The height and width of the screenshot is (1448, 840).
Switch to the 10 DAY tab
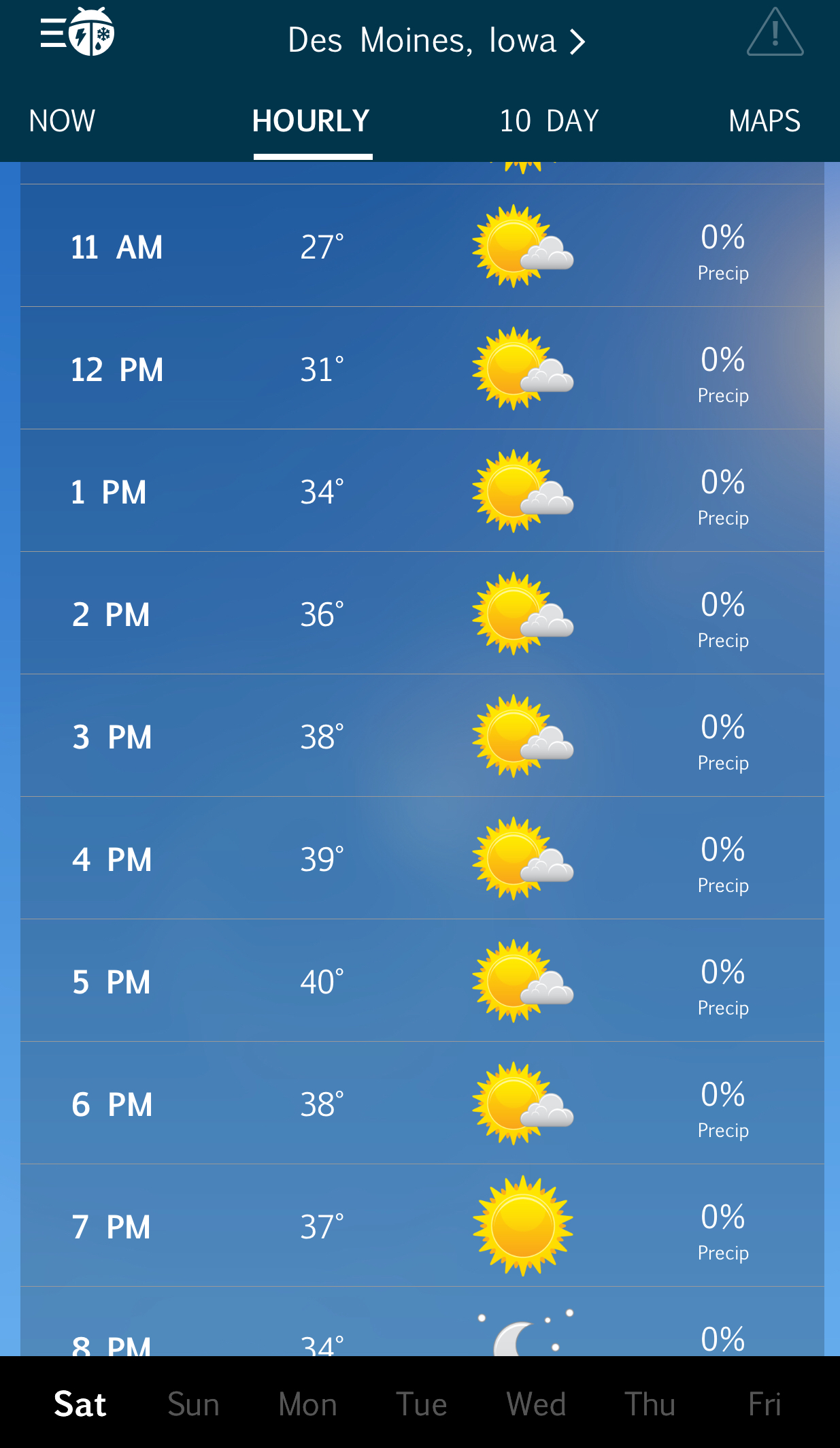point(549,121)
